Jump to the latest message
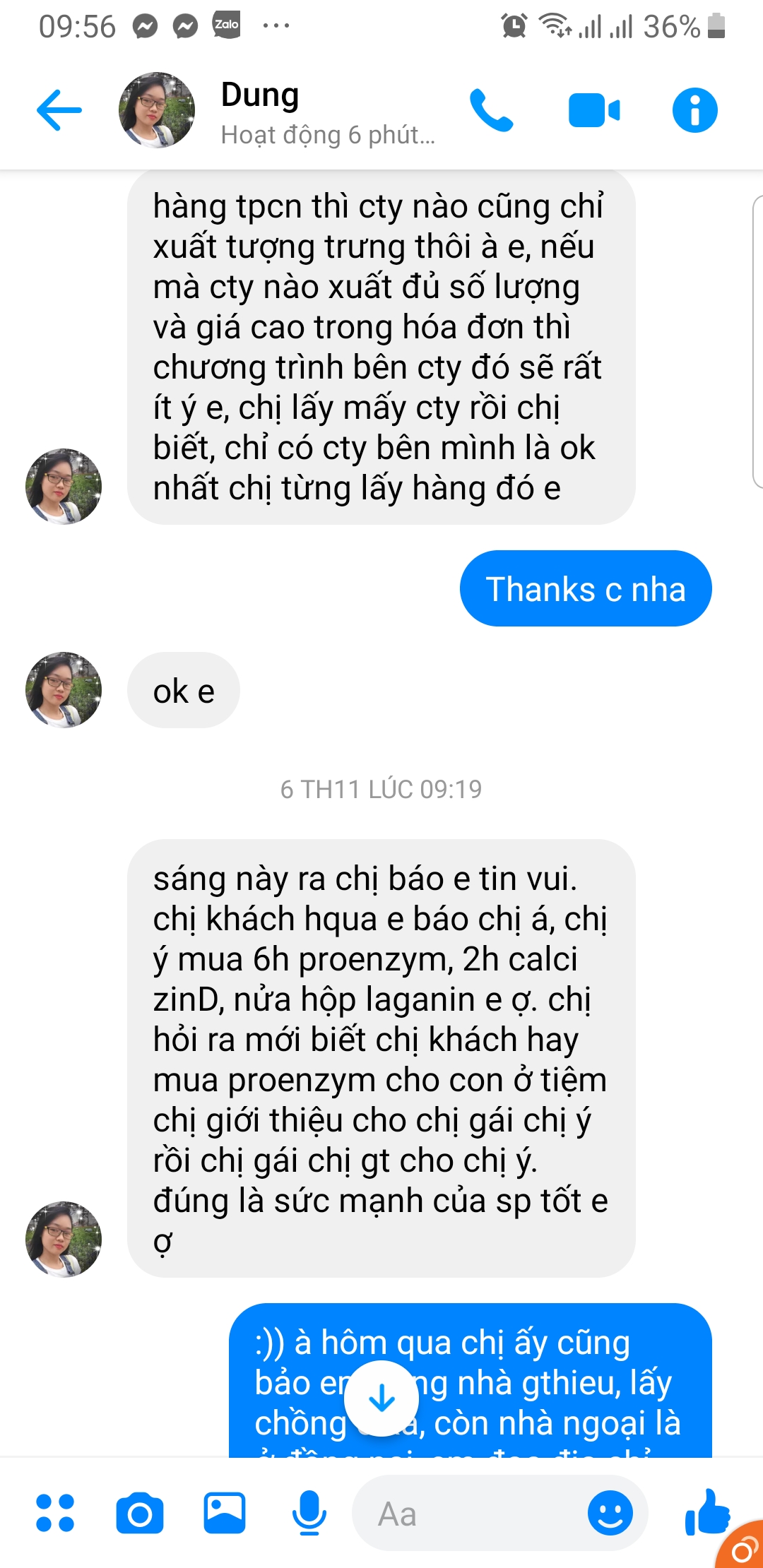This screenshot has height=1568, width=763. click(381, 1398)
